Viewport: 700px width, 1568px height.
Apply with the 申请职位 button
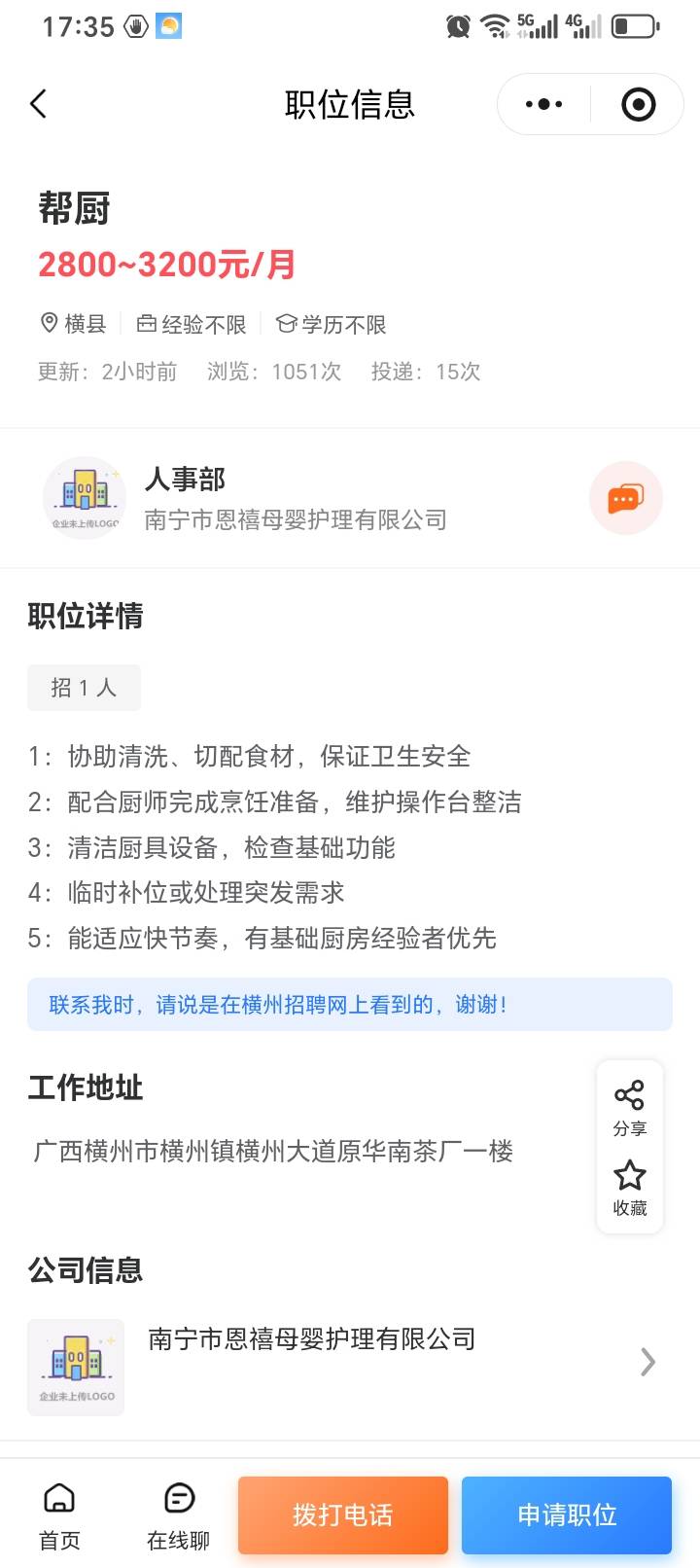566,1515
